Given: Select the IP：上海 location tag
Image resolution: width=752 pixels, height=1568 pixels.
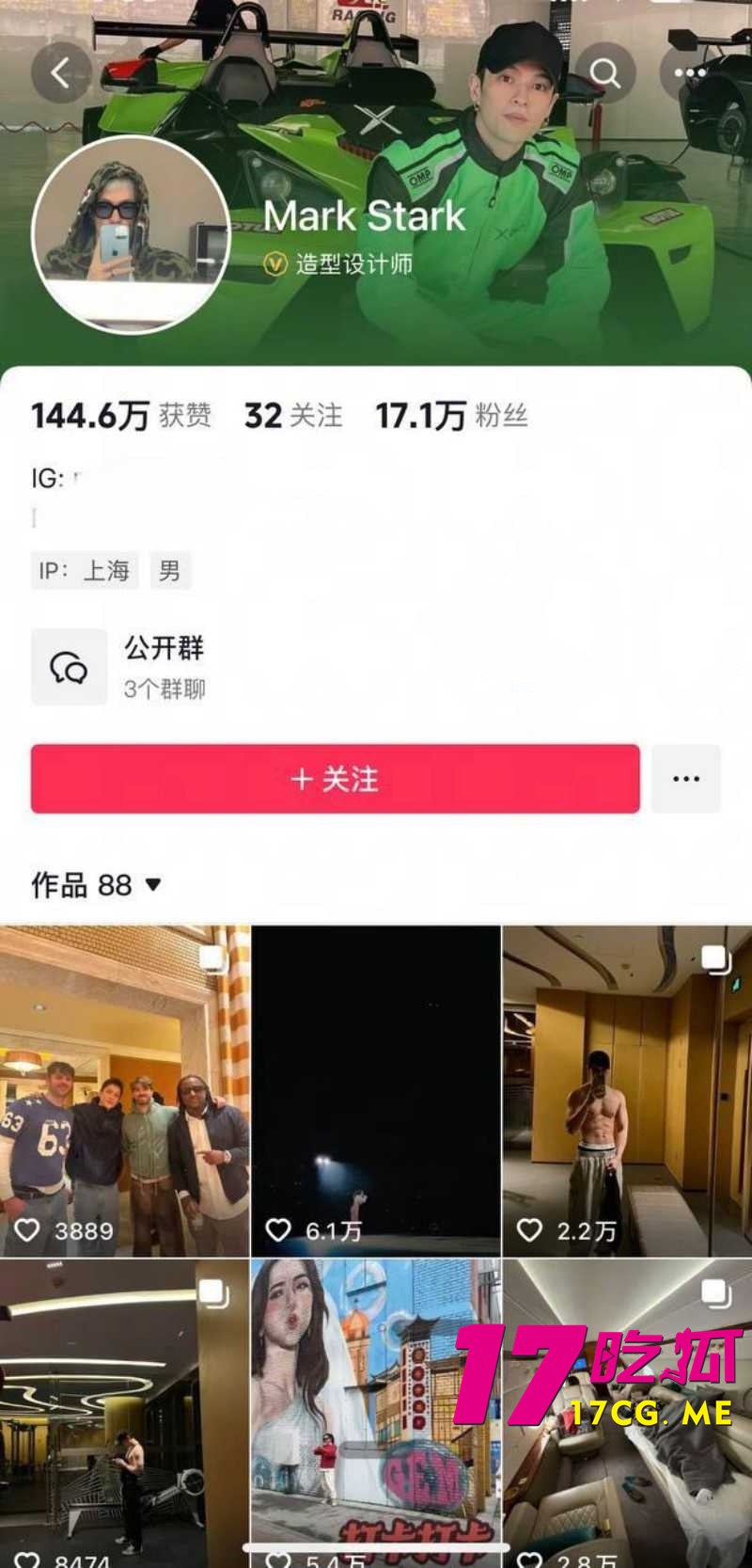Looking at the screenshot, I should click(85, 570).
